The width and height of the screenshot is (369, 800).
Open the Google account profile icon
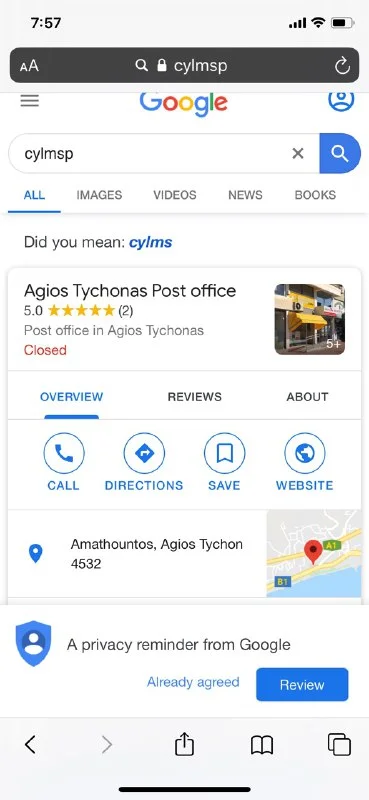click(x=341, y=99)
